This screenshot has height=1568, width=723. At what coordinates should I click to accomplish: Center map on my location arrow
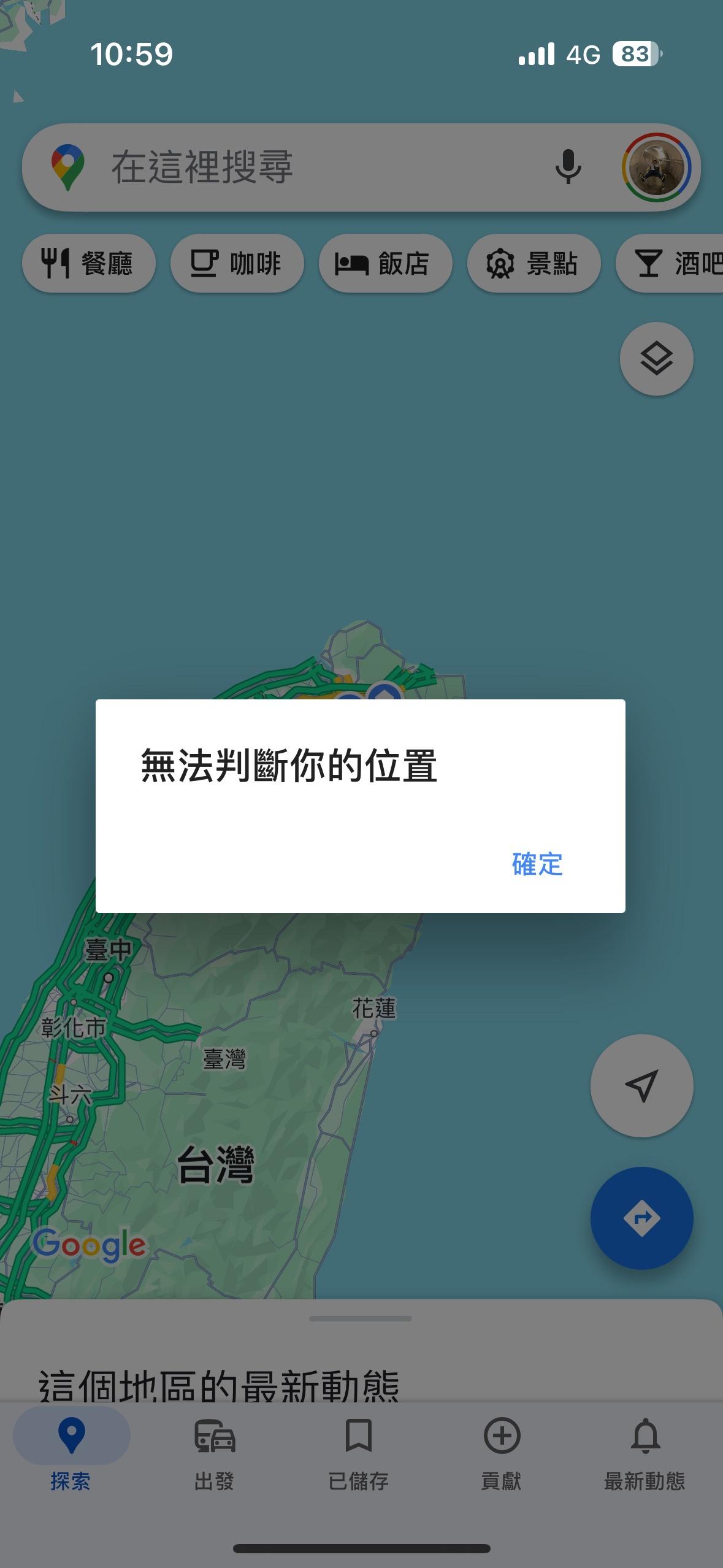(x=641, y=1085)
